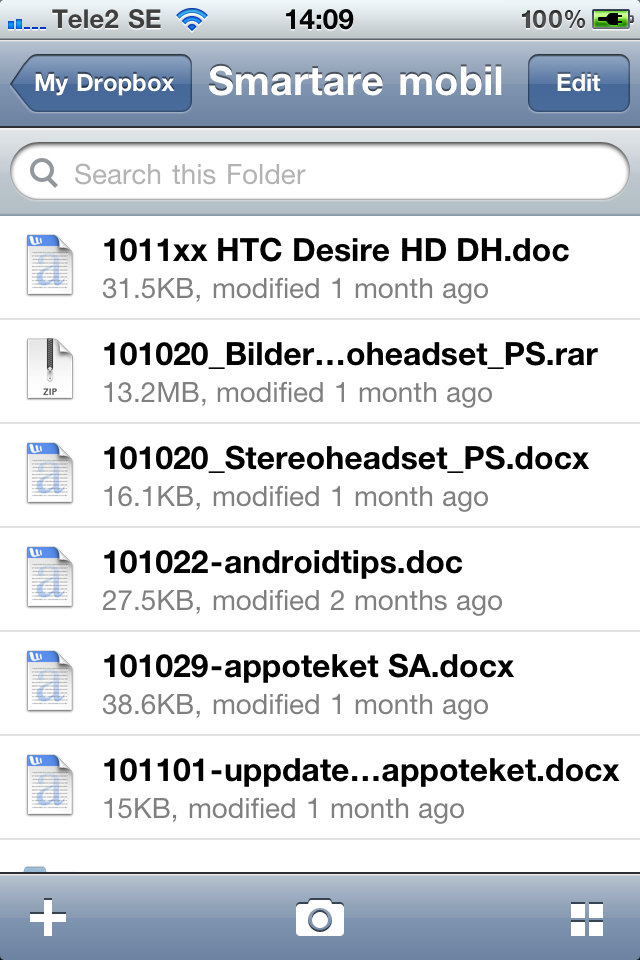Switch to grid view

pyautogui.click(x=588, y=917)
